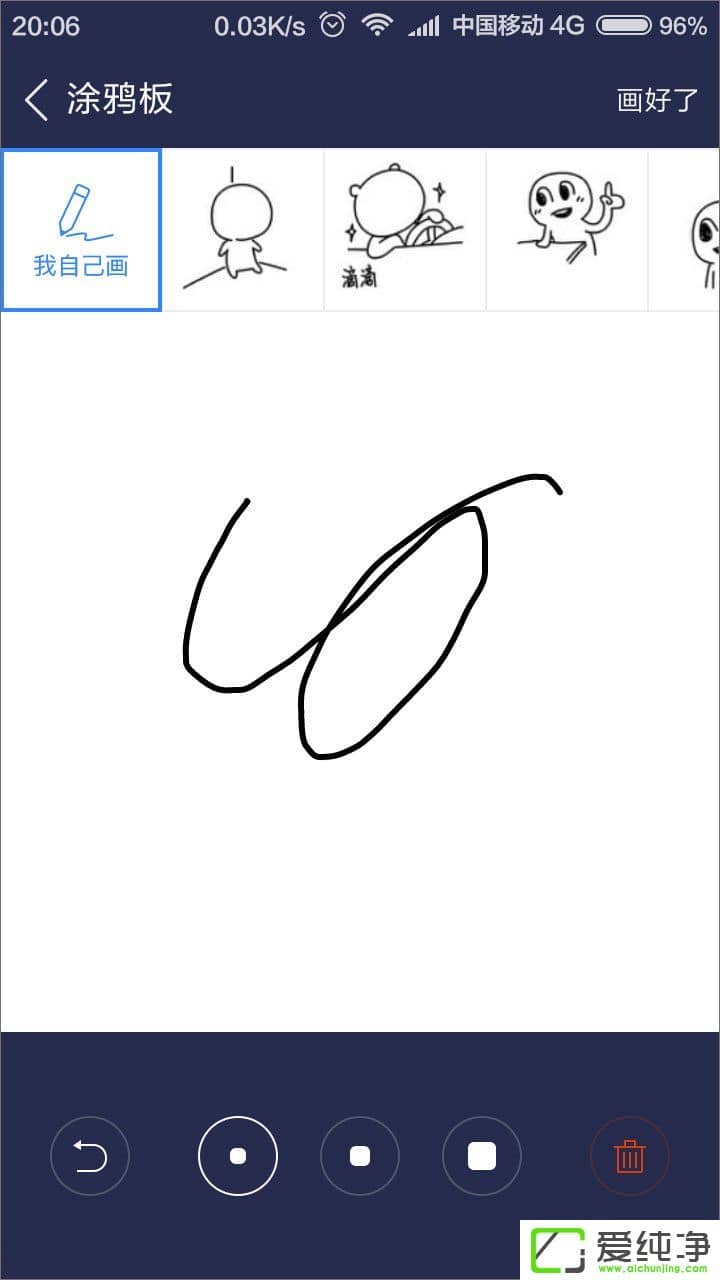This screenshot has height=1280, width=720.
Task: Select the medium brush size
Action: [x=360, y=1156]
